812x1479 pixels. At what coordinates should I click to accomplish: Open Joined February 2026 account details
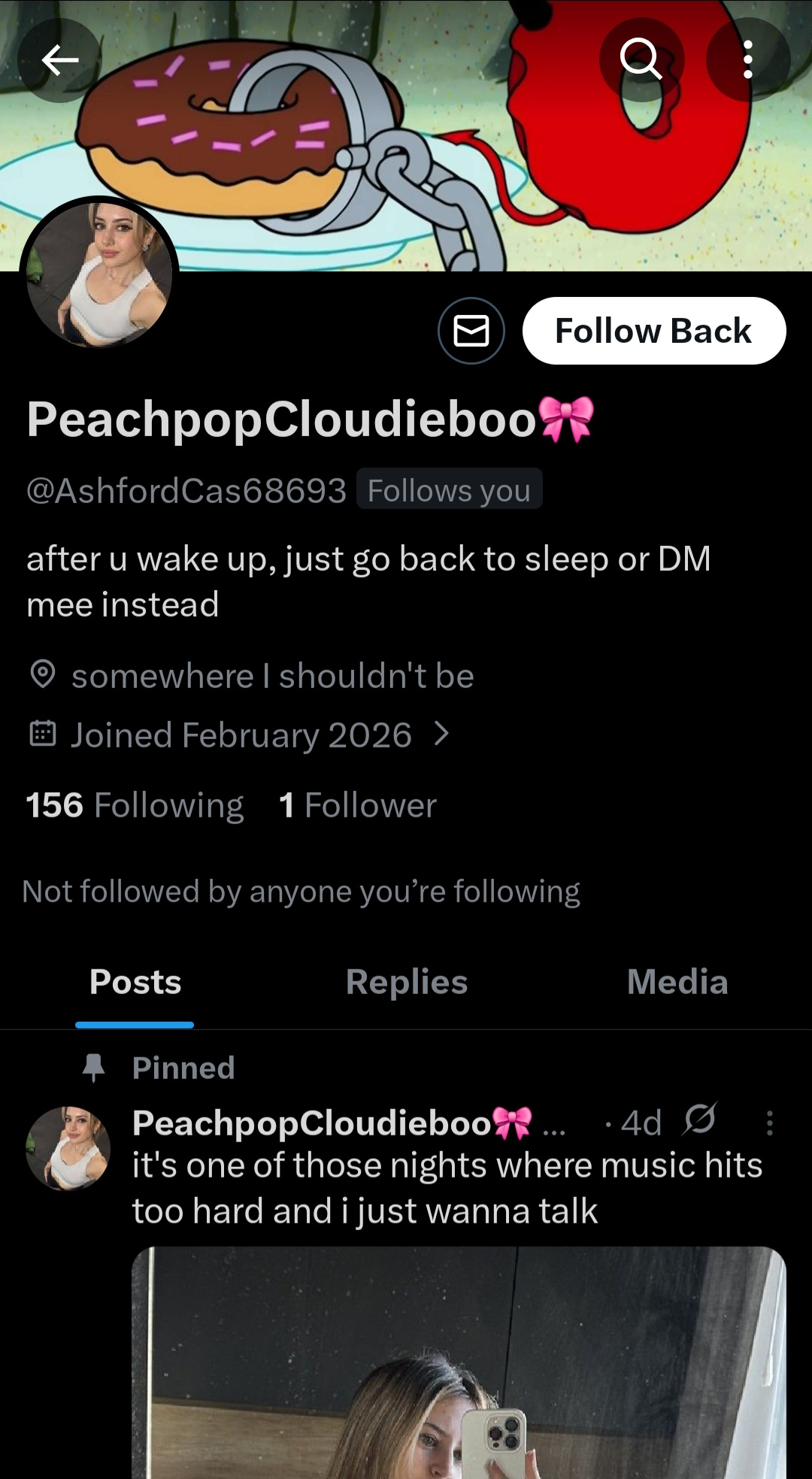click(241, 735)
